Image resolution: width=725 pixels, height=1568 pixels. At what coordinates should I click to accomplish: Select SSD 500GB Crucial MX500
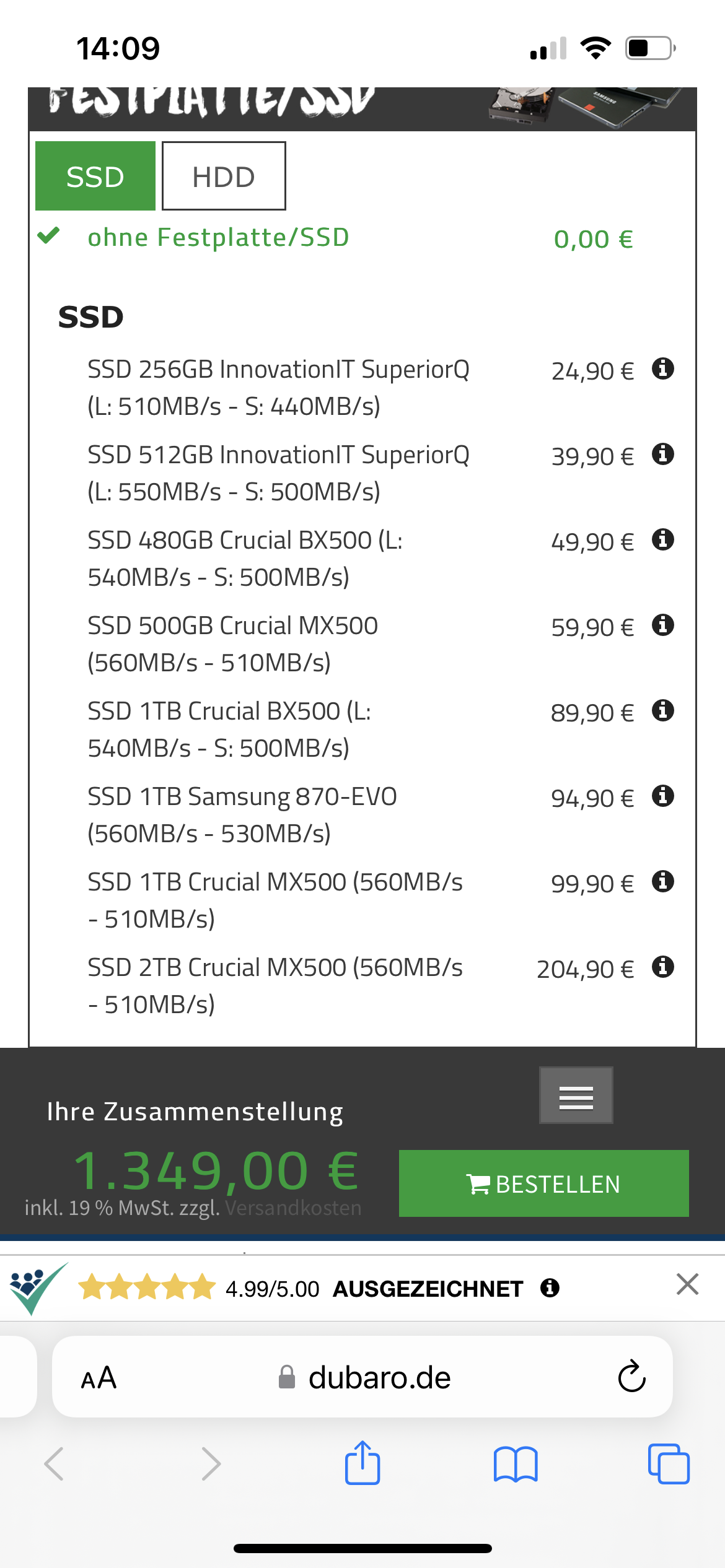coord(232,643)
